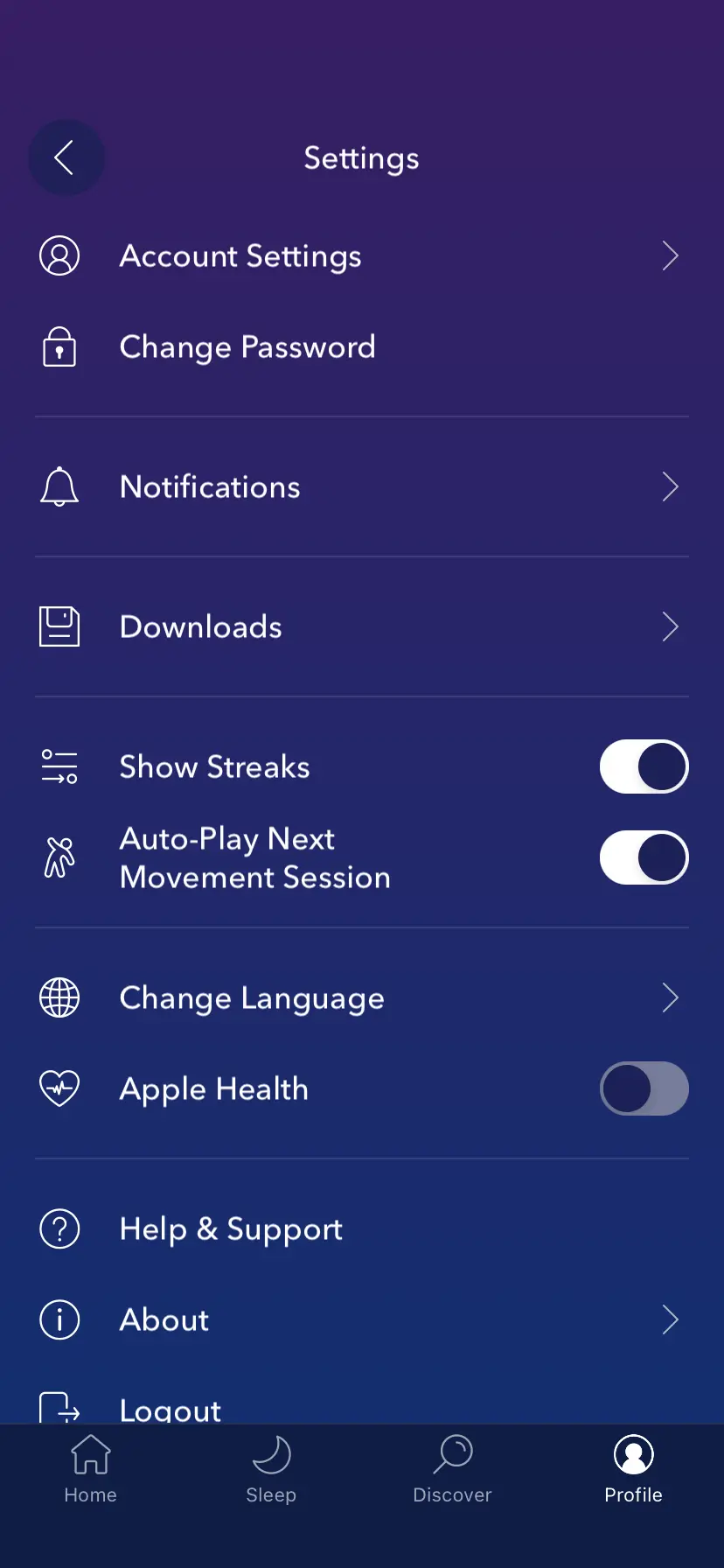Open Change Language
Image resolution: width=724 pixels, height=1568 pixels.
click(362, 998)
